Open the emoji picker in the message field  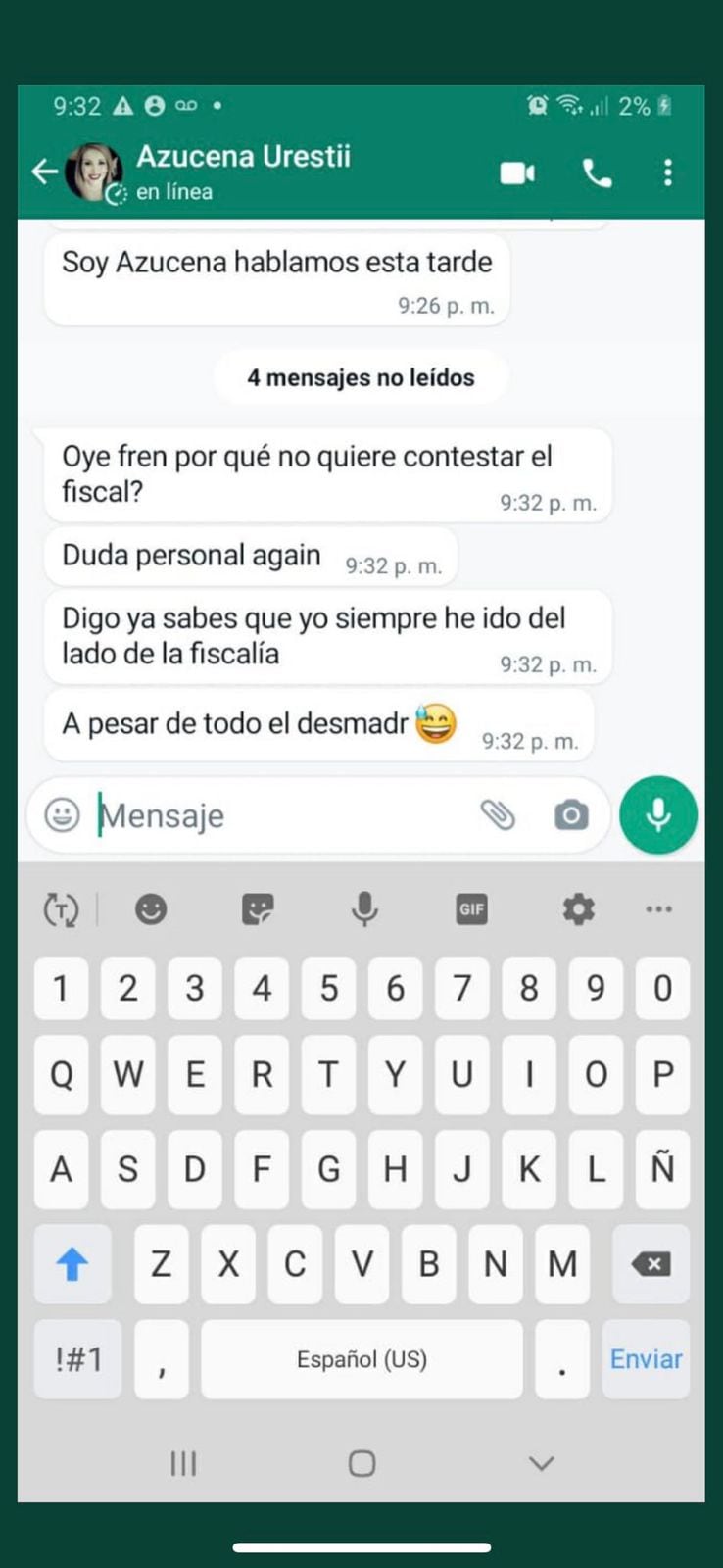point(65,814)
